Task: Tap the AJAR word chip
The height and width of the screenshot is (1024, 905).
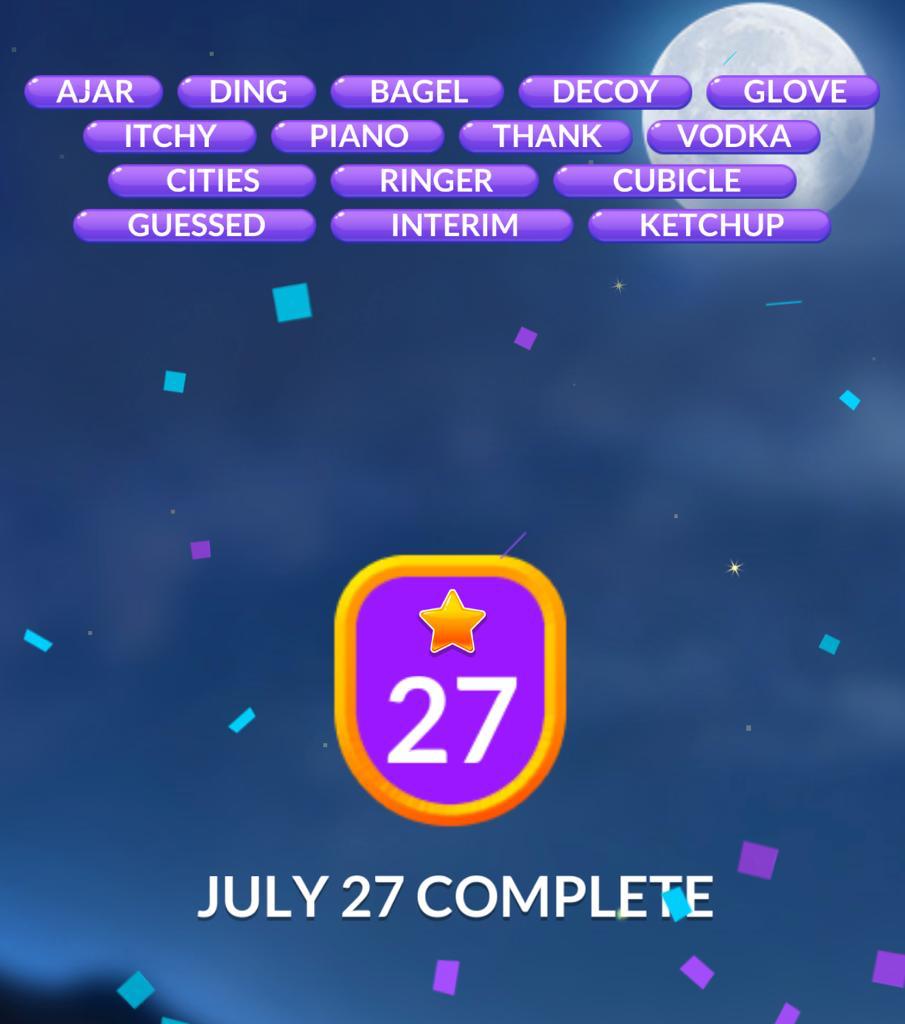Action: [94, 92]
